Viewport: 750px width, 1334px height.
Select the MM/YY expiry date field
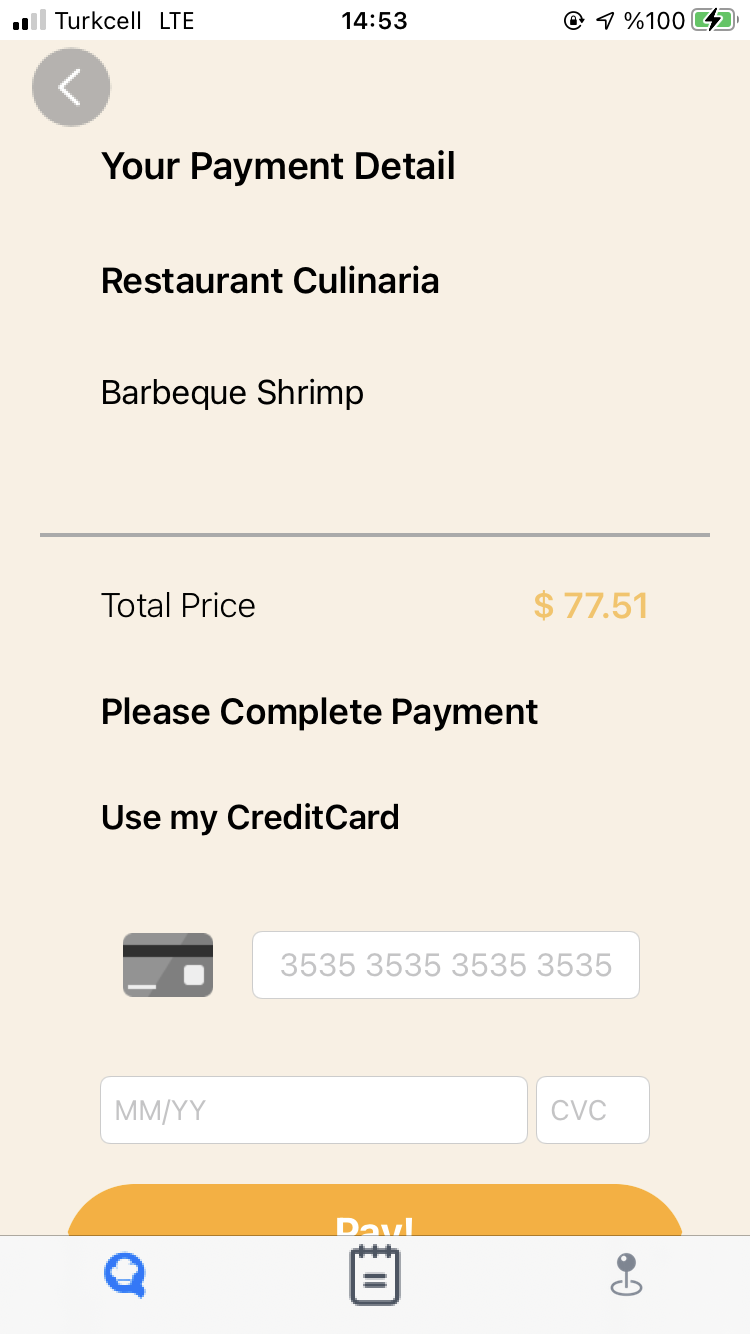(x=313, y=1110)
